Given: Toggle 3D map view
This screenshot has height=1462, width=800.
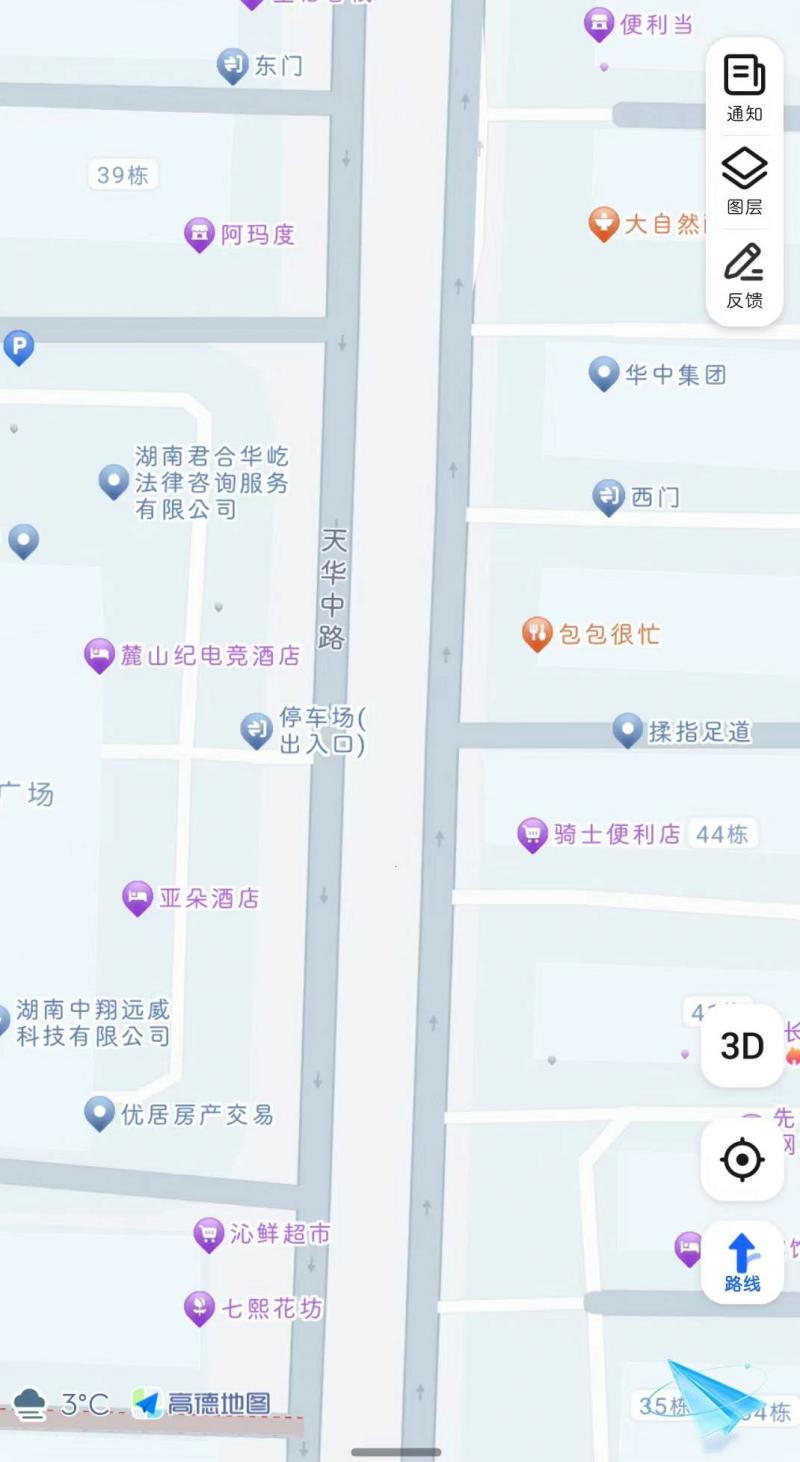Looking at the screenshot, I should [741, 1047].
